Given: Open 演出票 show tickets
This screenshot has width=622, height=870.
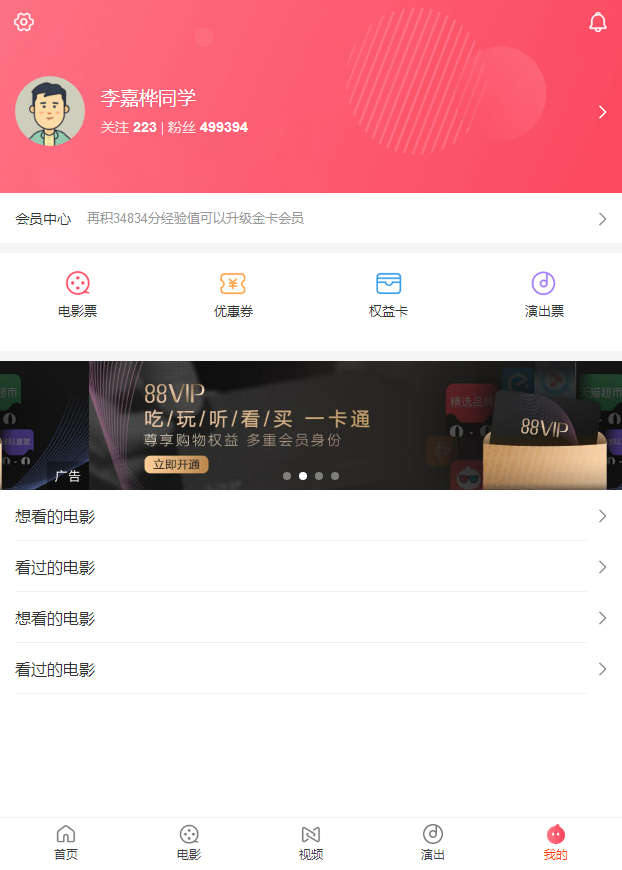Looking at the screenshot, I should click(x=544, y=295).
